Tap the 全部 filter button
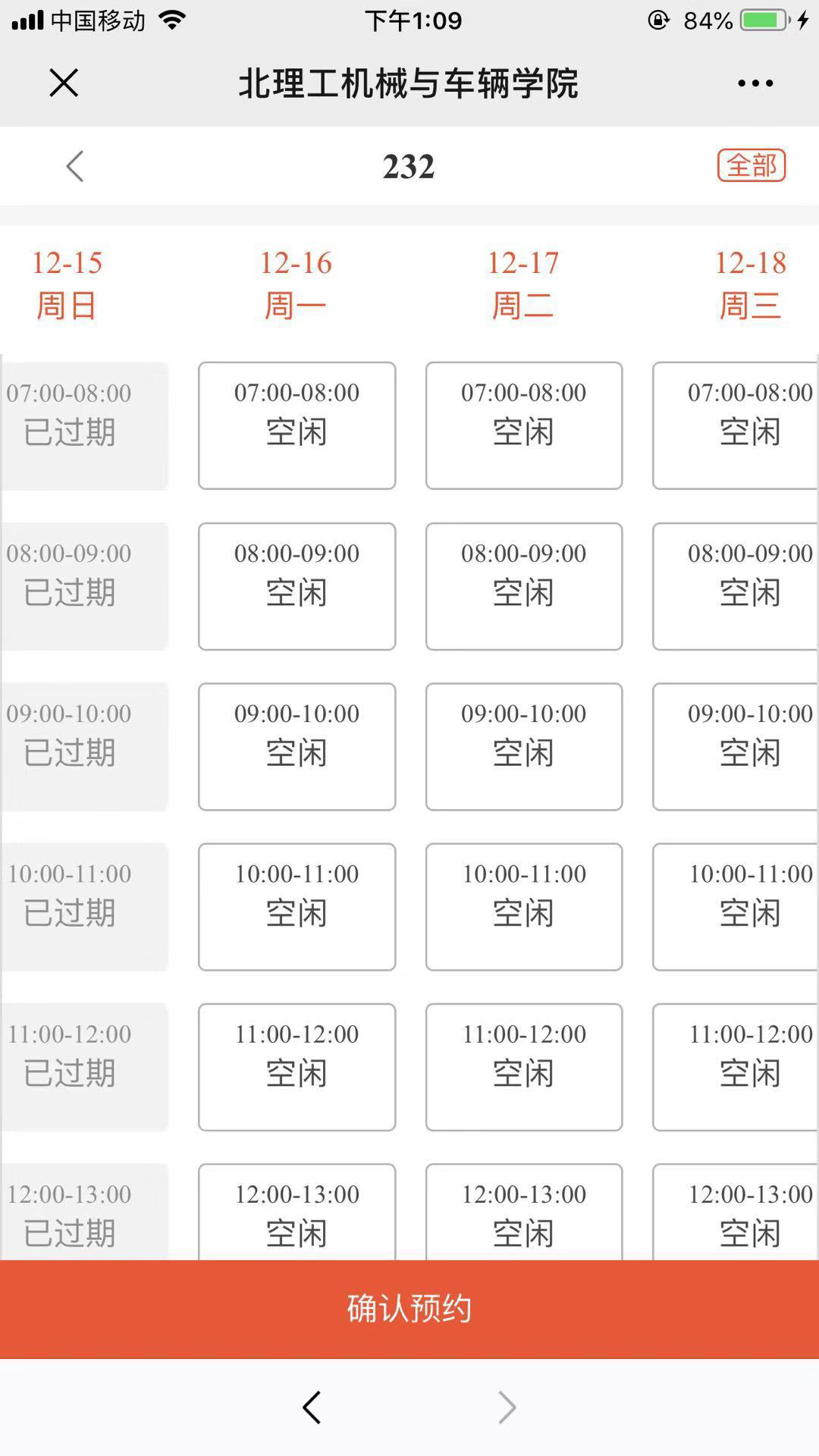The image size is (819, 1456). [x=751, y=165]
